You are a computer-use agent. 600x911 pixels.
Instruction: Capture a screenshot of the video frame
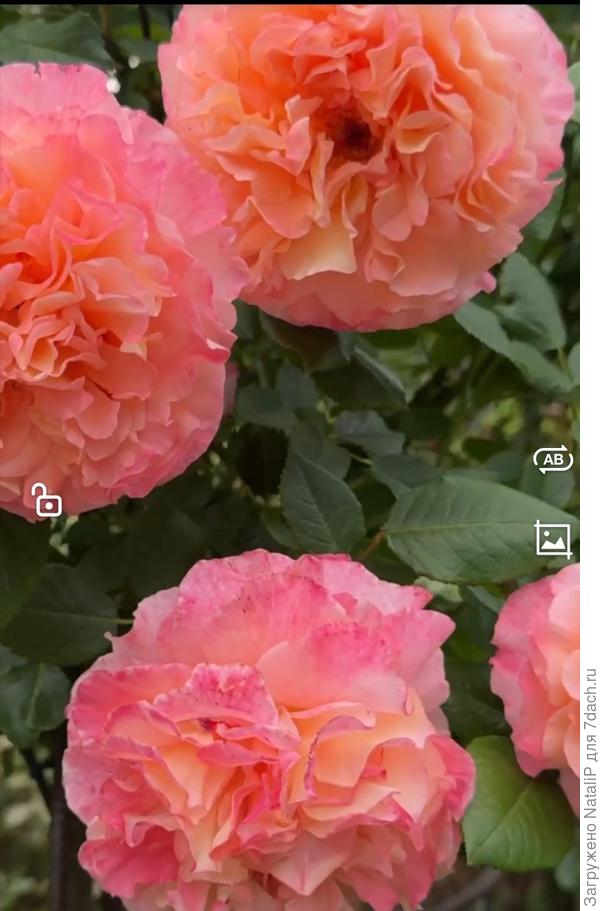pyautogui.click(x=553, y=539)
